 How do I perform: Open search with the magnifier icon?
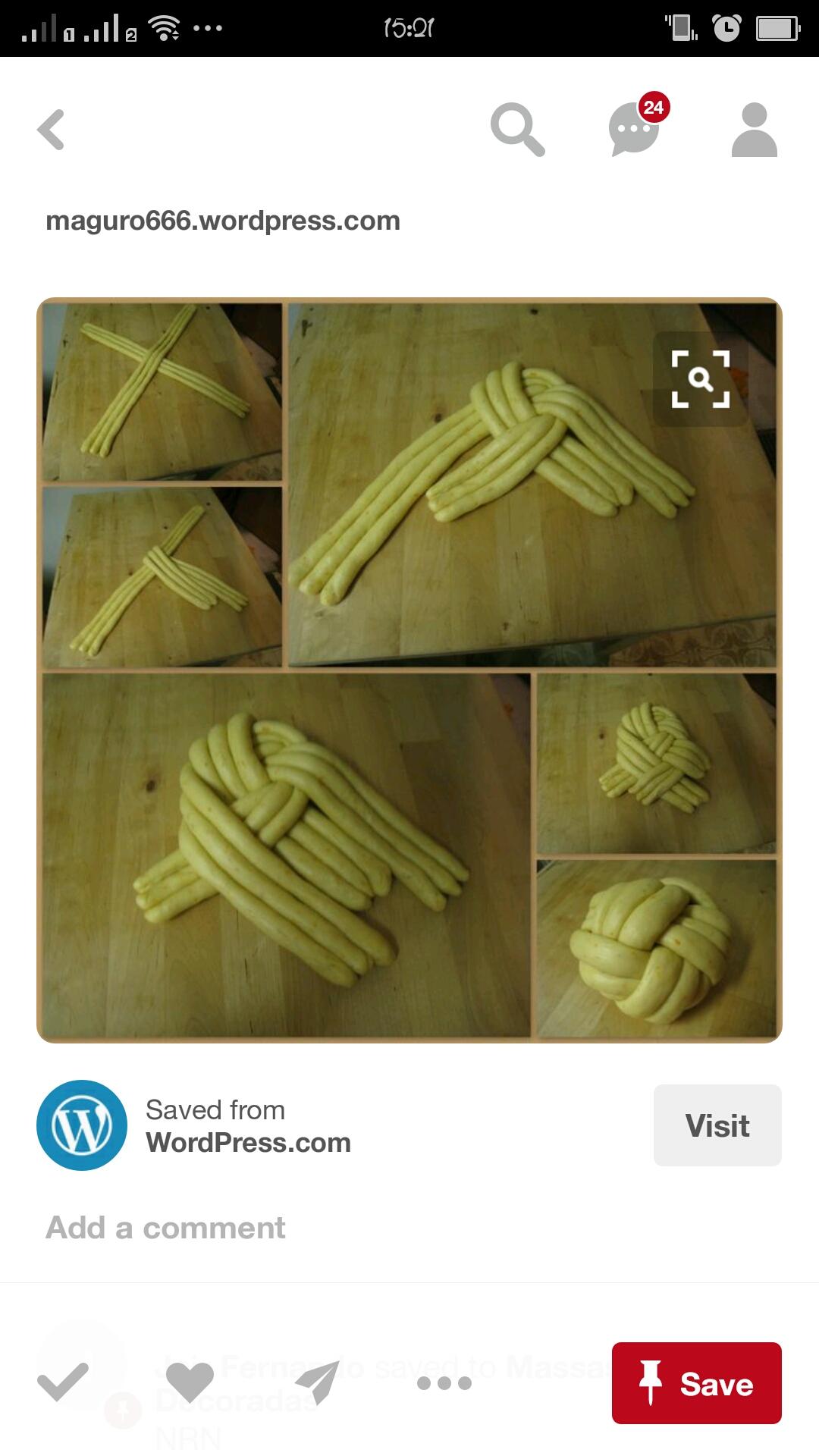pos(518,129)
